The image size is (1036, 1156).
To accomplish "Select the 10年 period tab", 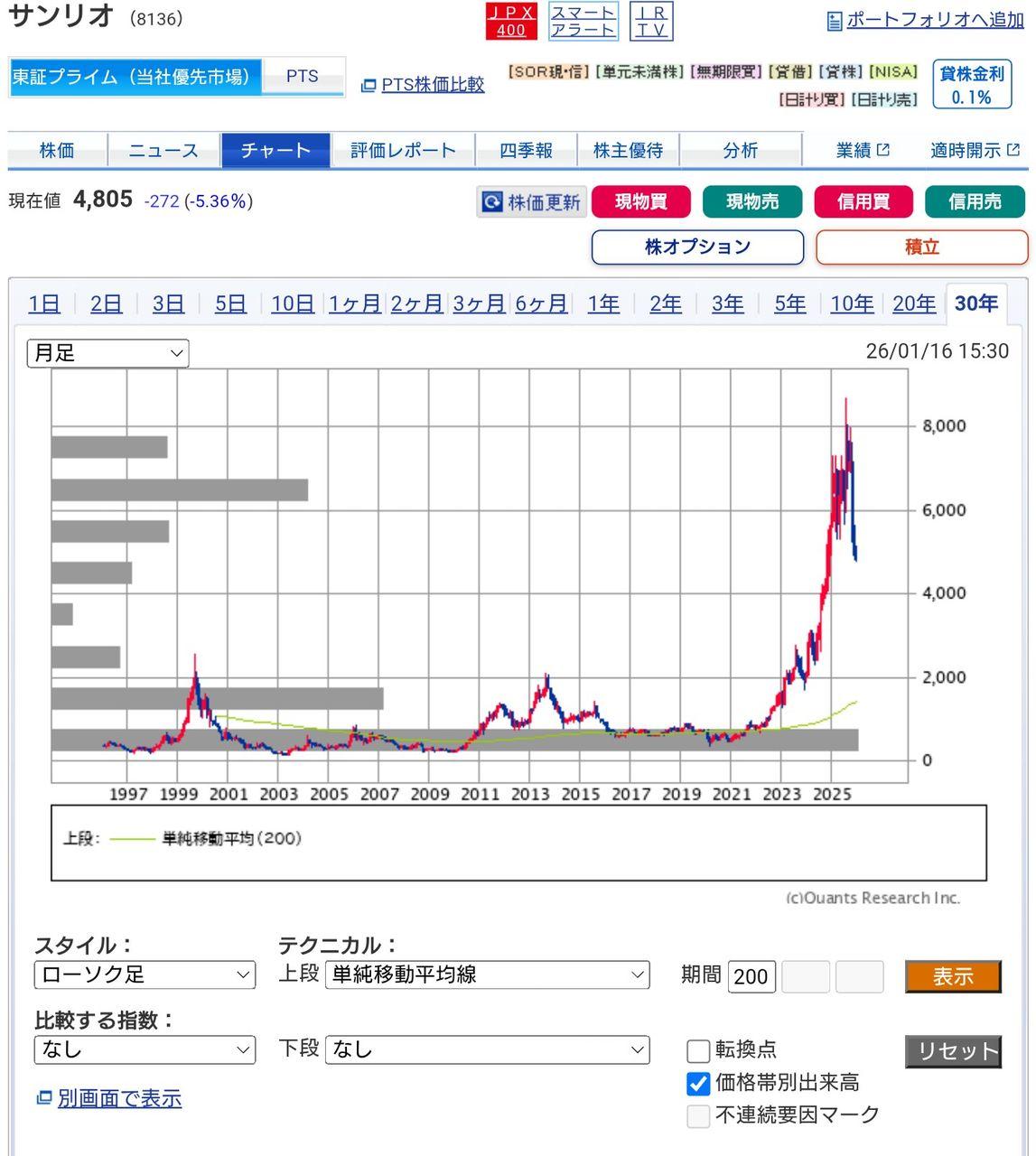I will (850, 304).
